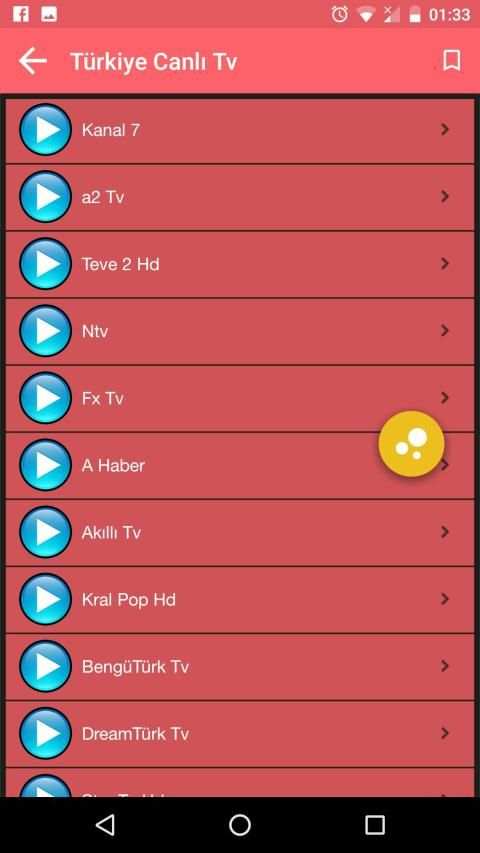This screenshot has width=480, height=853.
Task: Open the Fx Tv row
Action: 240,398
